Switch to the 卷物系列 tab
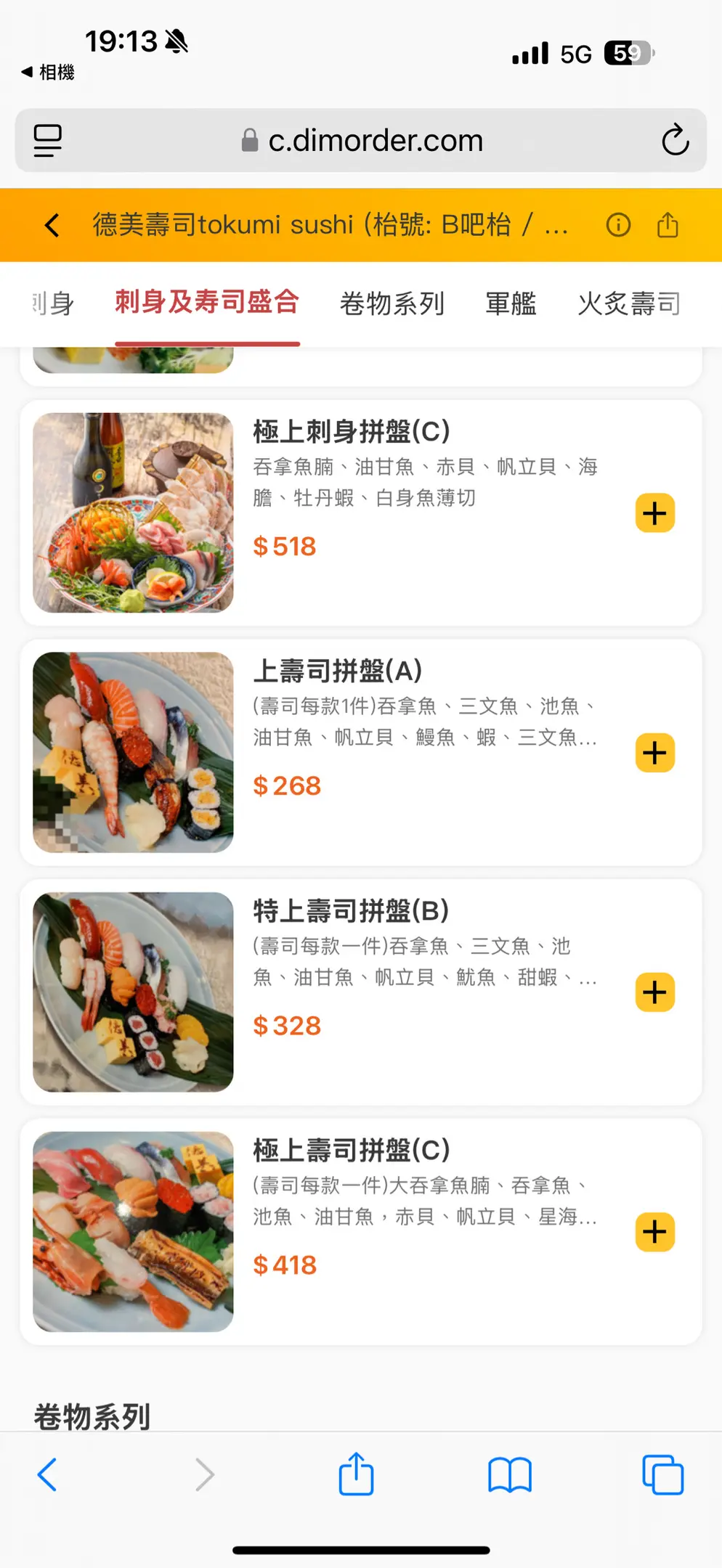Viewport: 722px width, 1568px height. click(x=392, y=303)
